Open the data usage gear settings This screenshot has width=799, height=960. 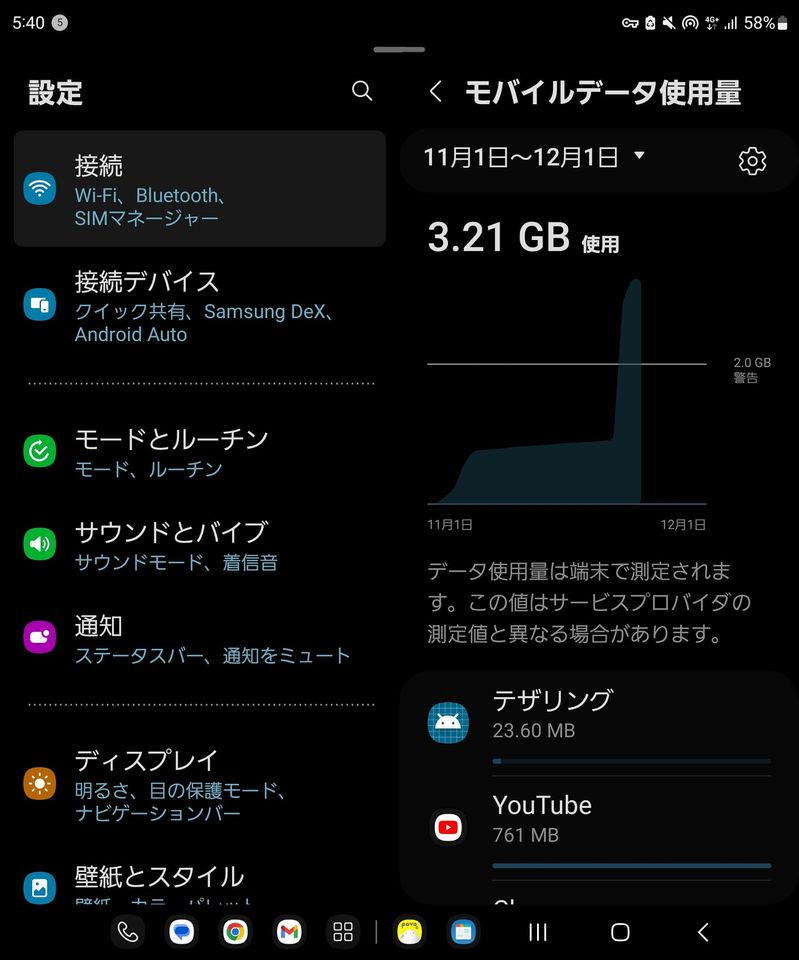tap(752, 161)
